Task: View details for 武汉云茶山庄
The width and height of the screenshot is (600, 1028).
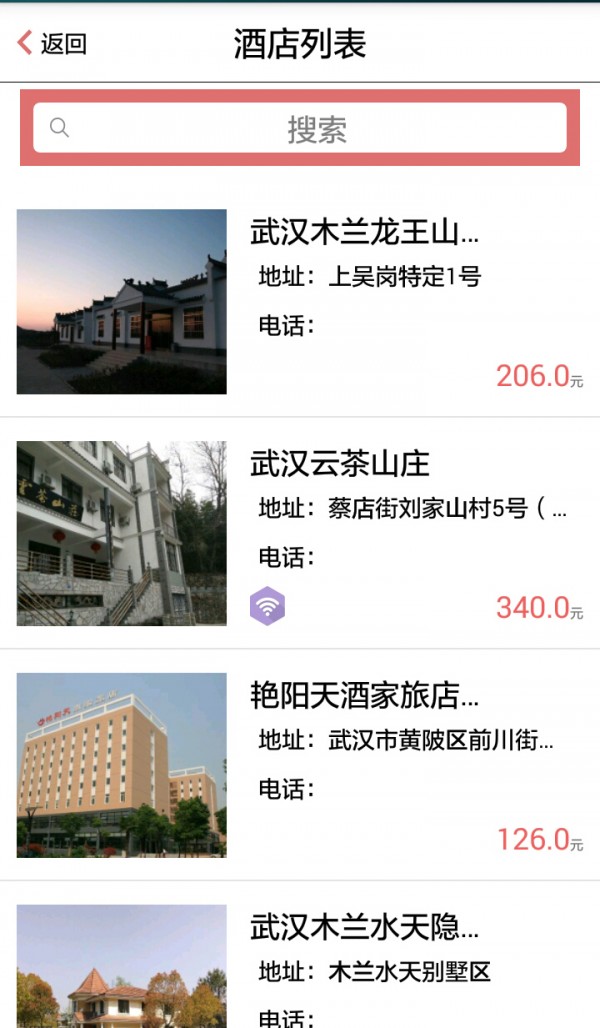Action: point(340,464)
